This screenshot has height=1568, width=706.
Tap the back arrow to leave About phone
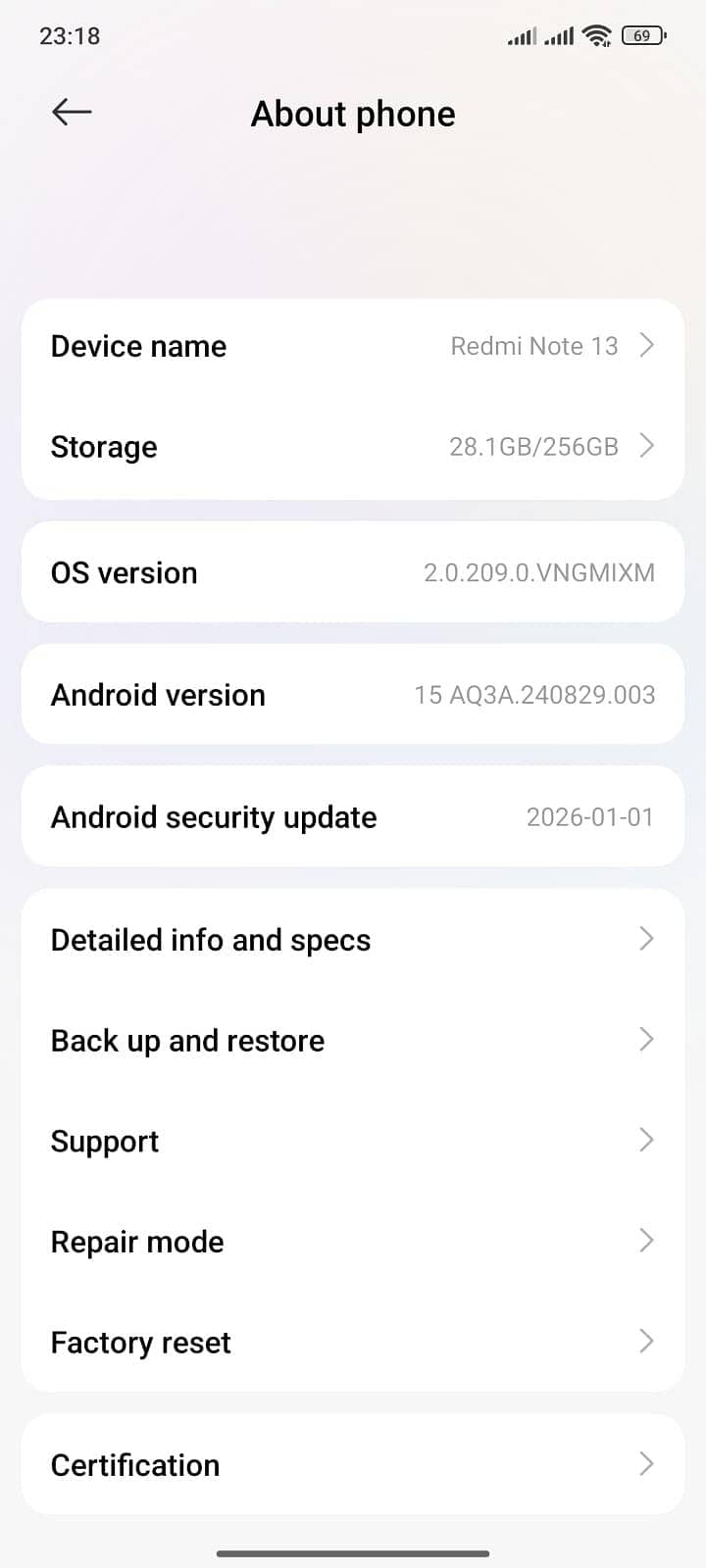[x=70, y=112]
